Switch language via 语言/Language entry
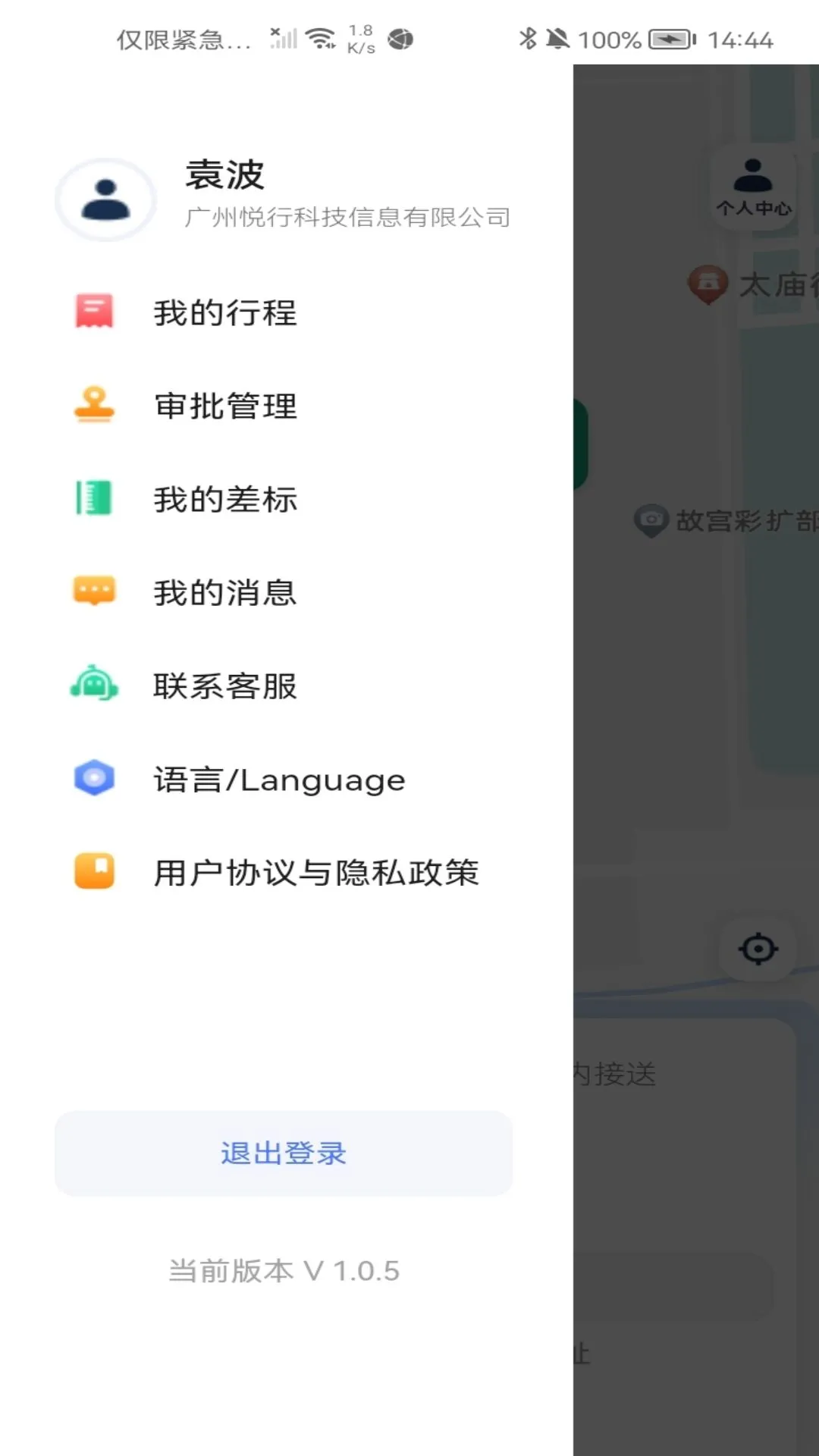Viewport: 819px width, 1456px height. 277,779
